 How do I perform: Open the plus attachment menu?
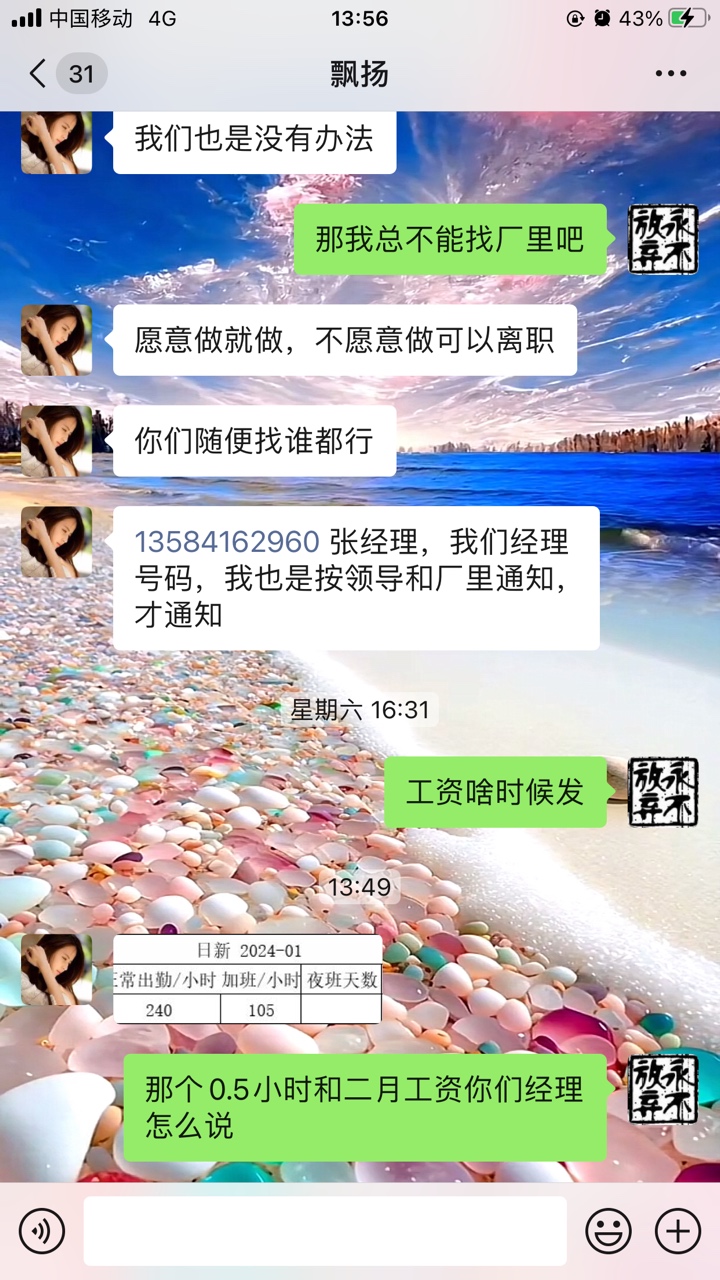[677, 1230]
